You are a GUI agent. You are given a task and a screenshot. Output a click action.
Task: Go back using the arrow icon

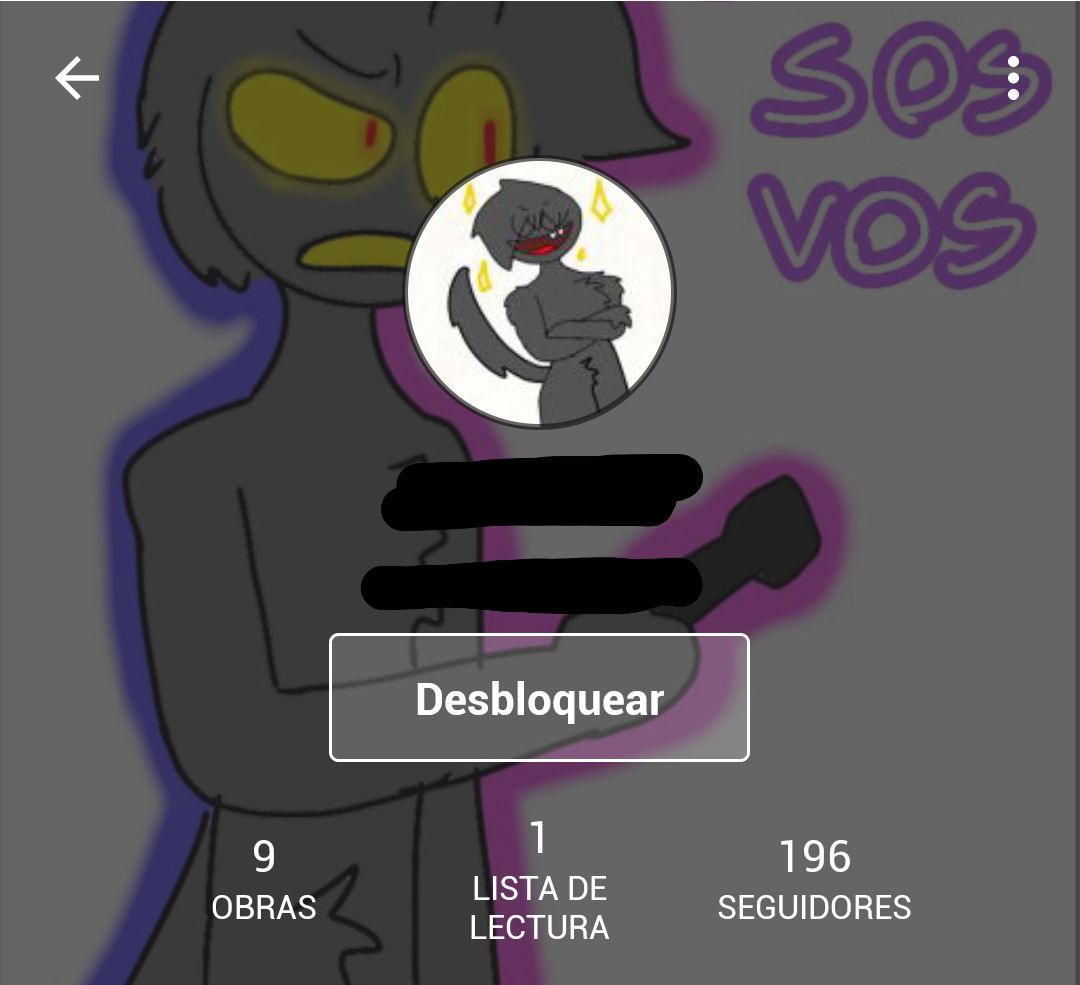(77, 78)
